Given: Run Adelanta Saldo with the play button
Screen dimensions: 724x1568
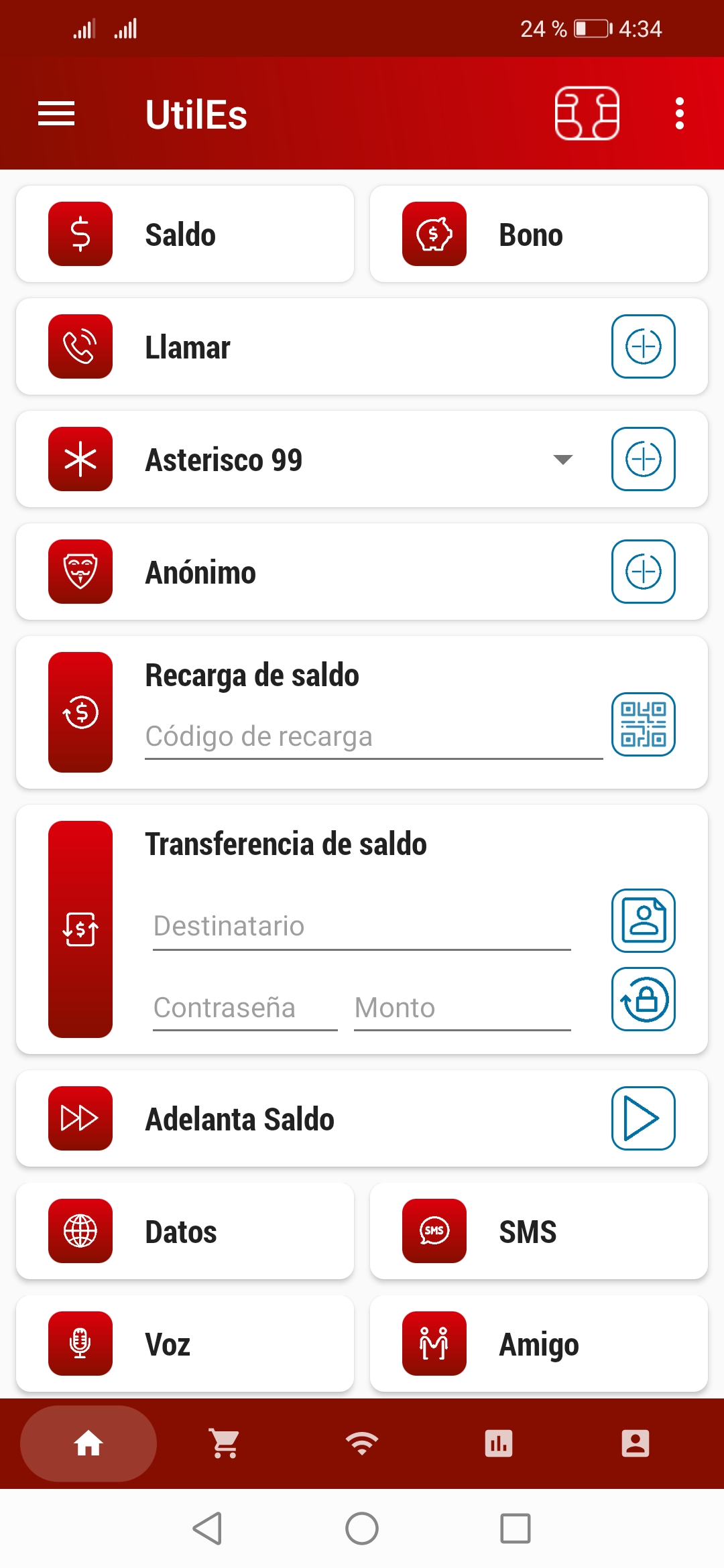Looking at the screenshot, I should tap(643, 1118).
